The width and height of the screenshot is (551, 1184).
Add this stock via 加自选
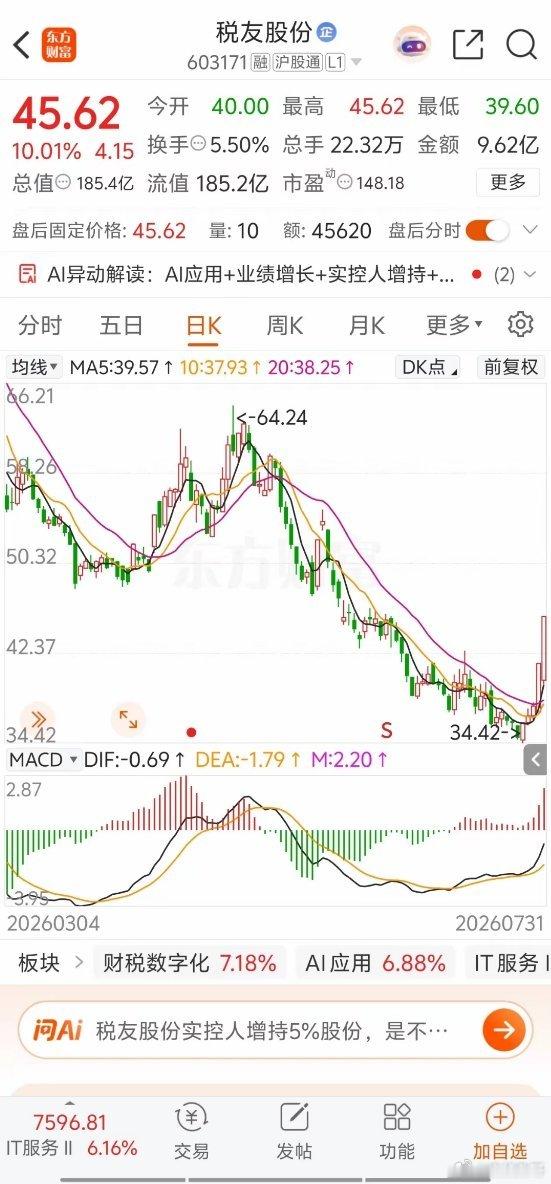pyautogui.click(x=500, y=1131)
